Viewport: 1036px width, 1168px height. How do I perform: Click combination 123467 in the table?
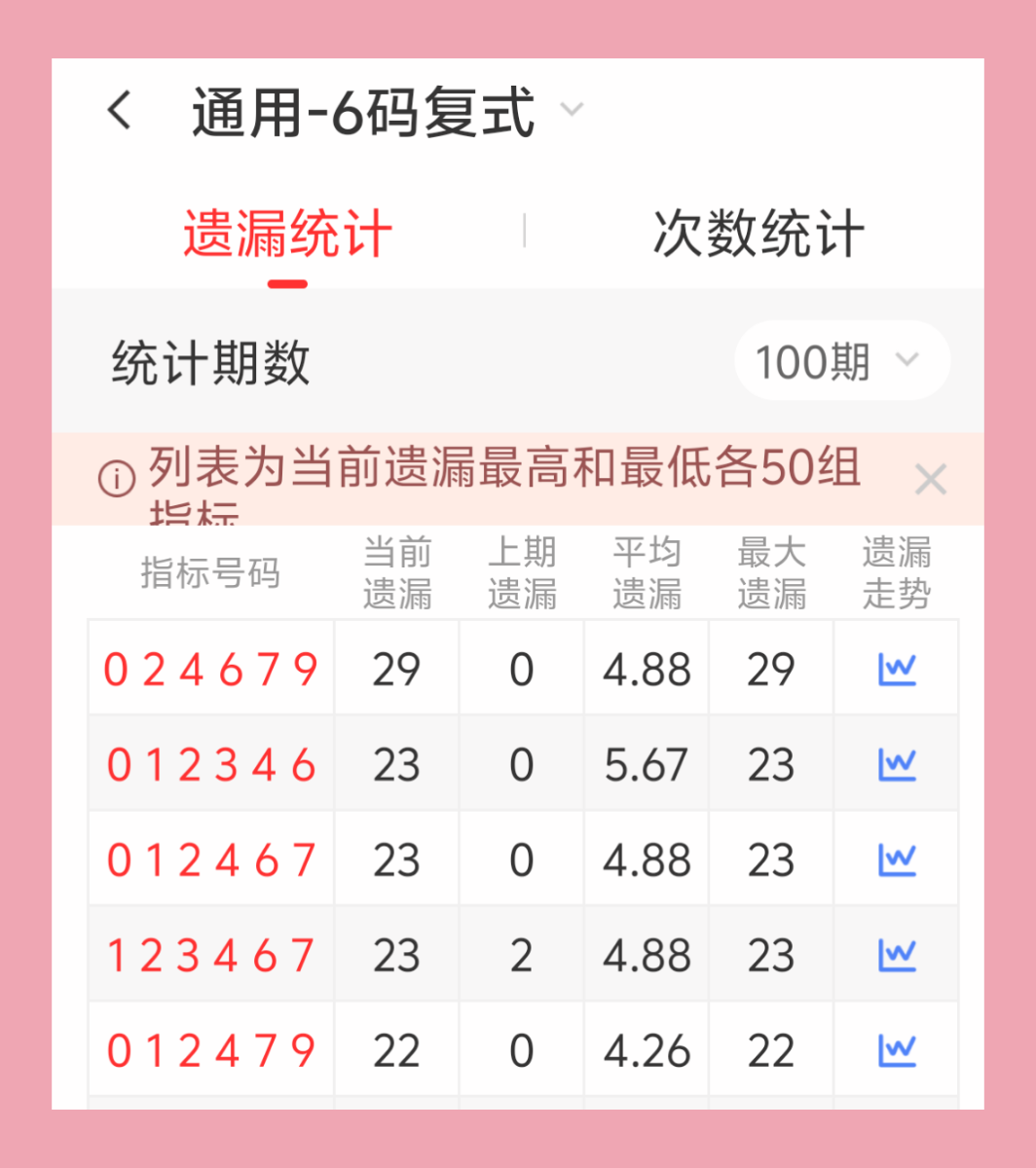click(209, 954)
